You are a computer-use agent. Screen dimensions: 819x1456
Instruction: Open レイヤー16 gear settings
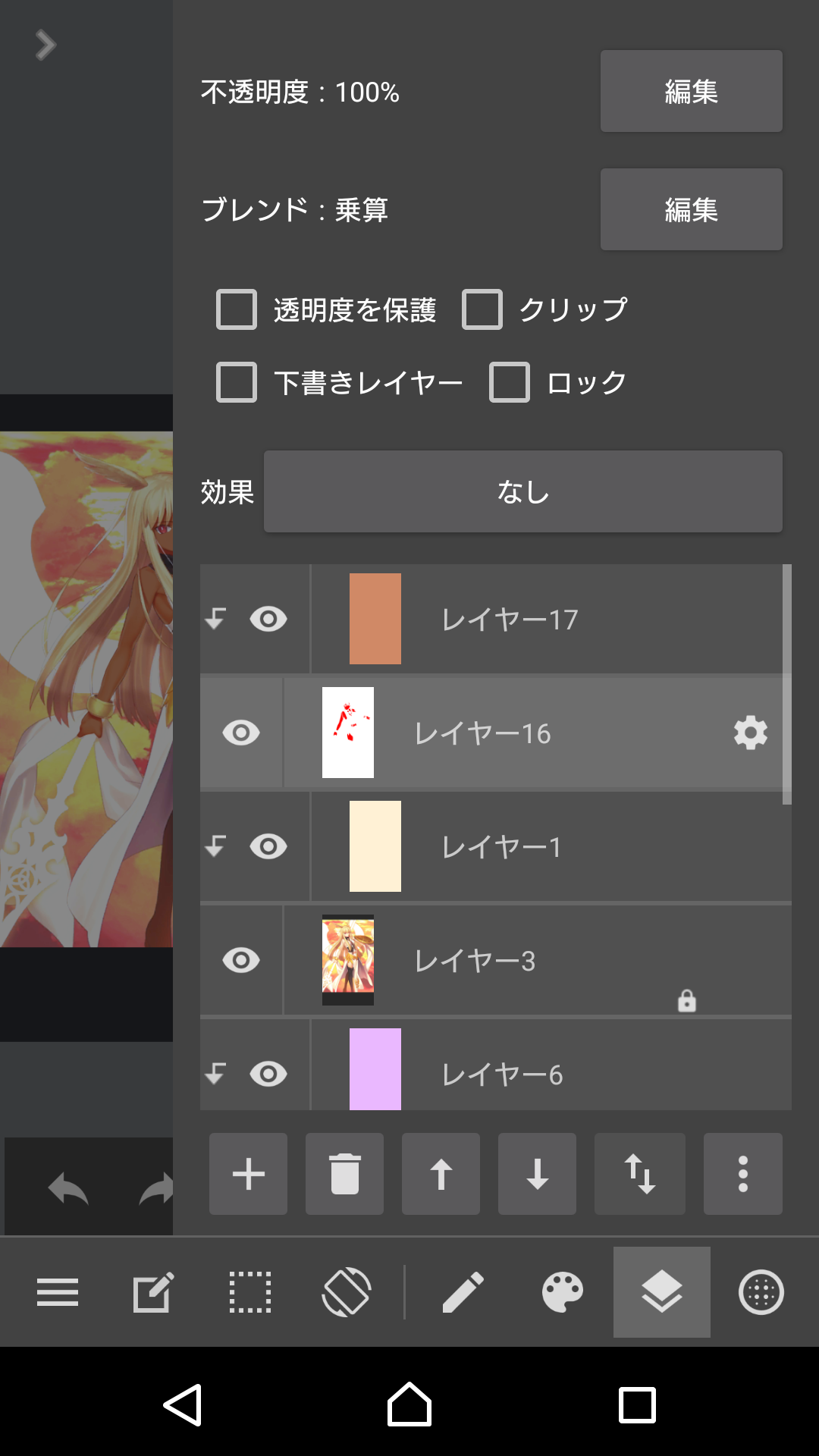tap(750, 733)
